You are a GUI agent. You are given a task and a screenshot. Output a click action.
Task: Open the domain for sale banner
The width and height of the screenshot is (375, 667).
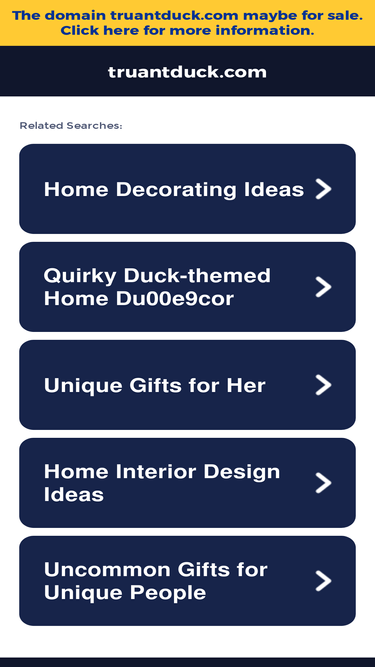click(188, 23)
